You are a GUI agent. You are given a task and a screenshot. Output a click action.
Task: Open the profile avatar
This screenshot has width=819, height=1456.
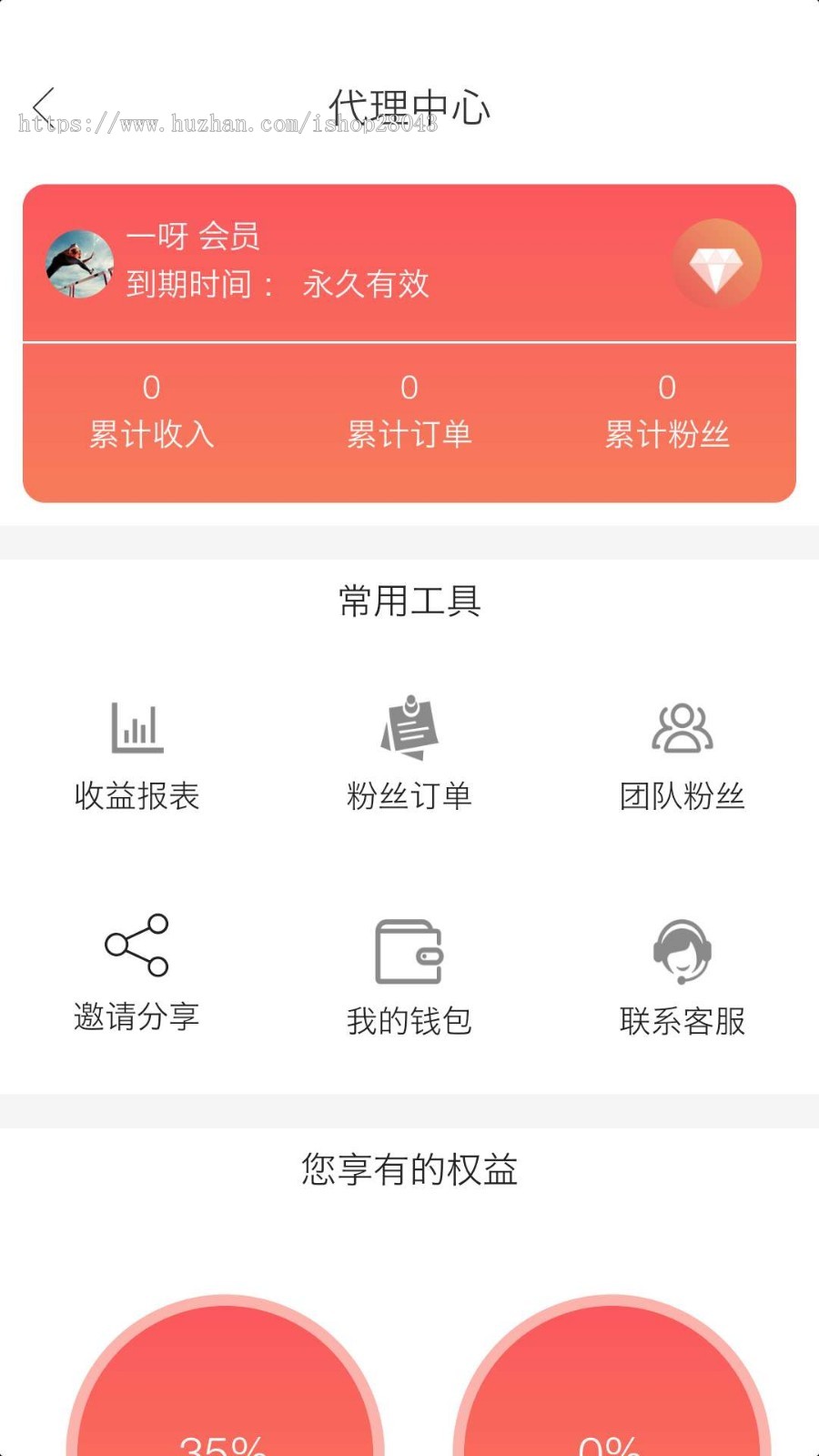[80, 264]
